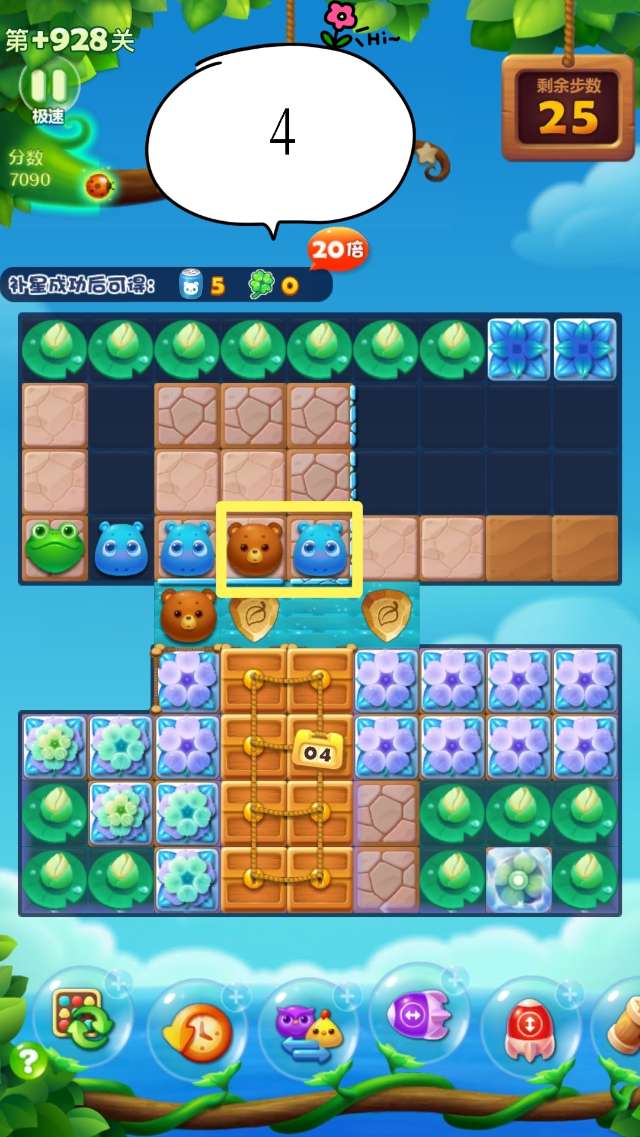Tap the green frog piece

tap(54, 548)
